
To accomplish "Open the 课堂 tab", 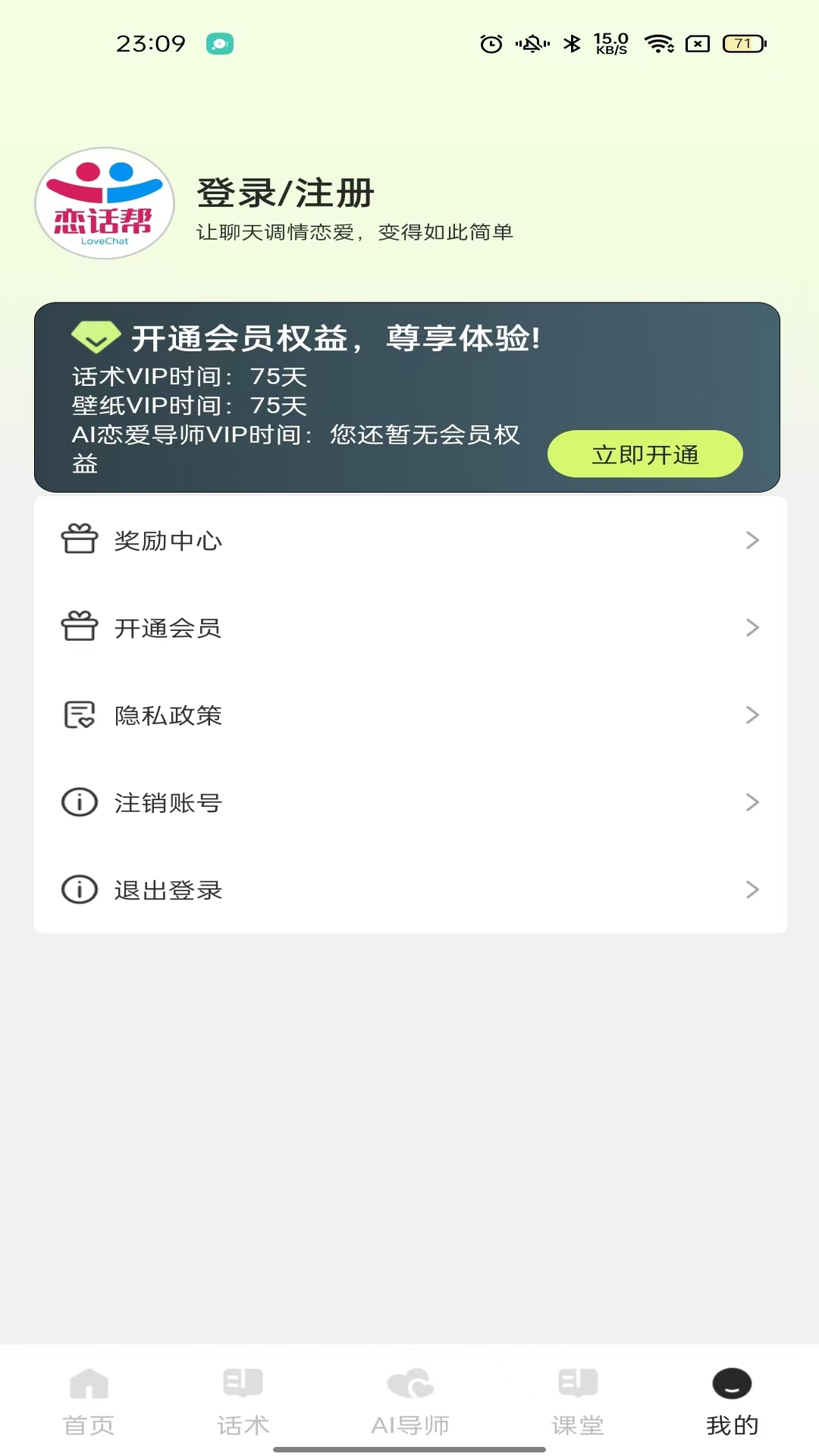I will 578,1402.
